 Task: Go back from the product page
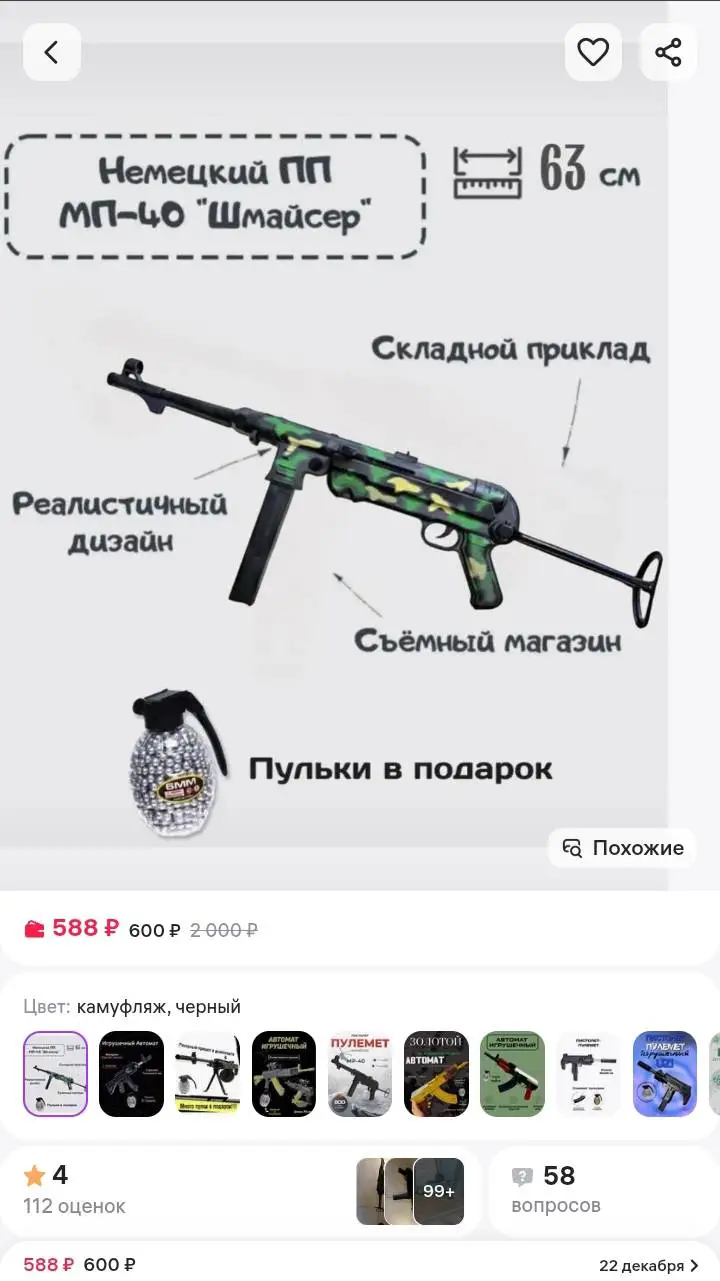[x=52, y=52]
